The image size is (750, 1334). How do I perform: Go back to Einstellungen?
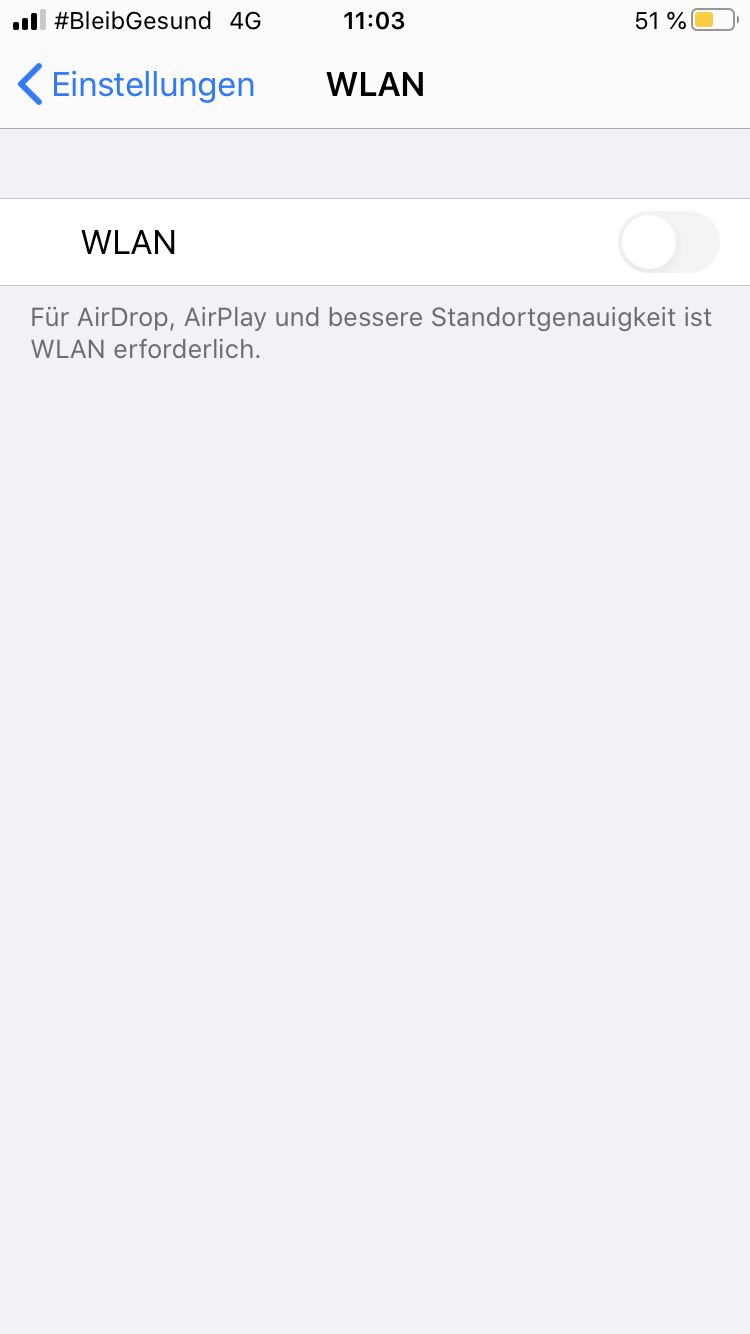136,85
